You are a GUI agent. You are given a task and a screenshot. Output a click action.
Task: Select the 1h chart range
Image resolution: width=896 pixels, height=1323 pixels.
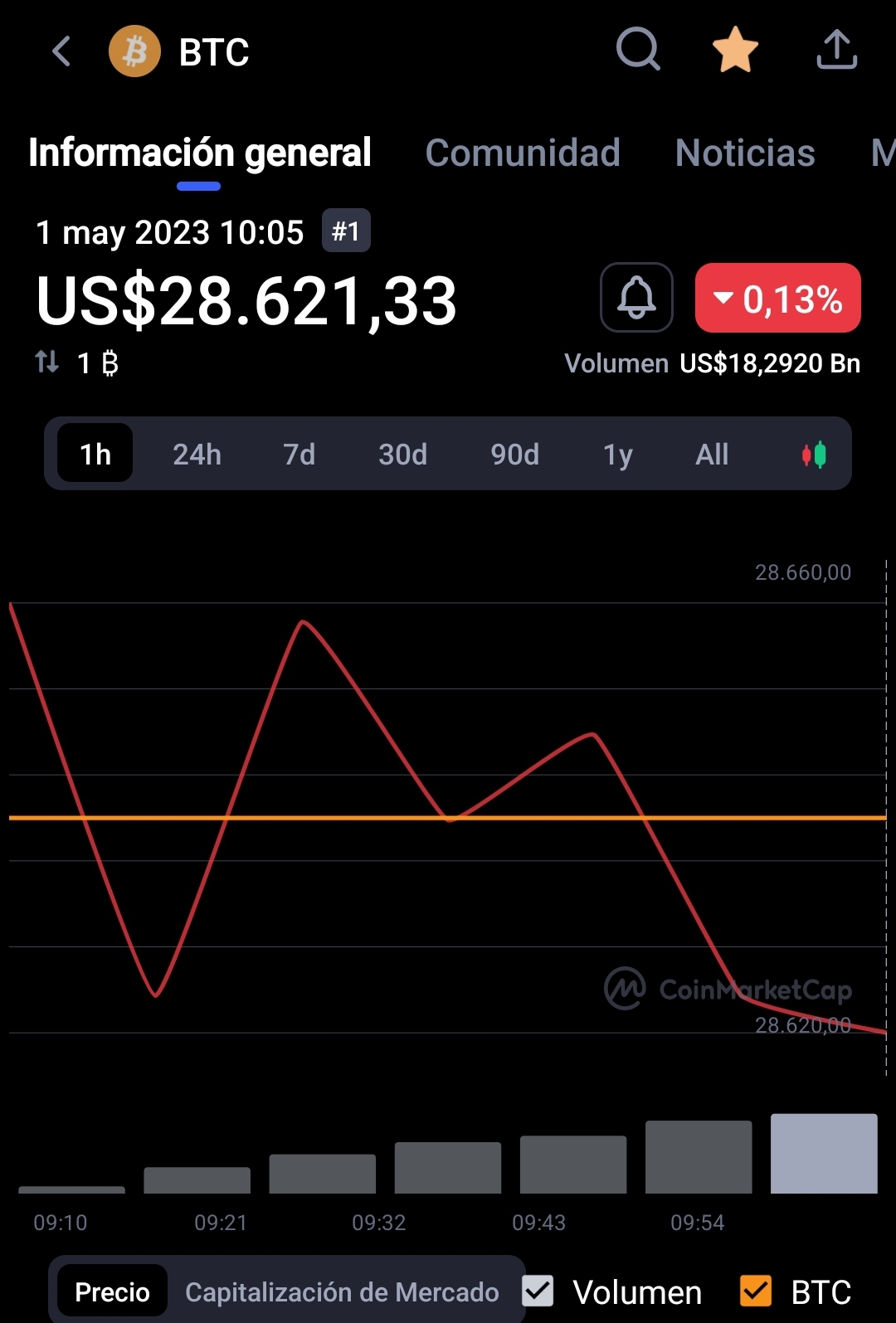(95, 455)
